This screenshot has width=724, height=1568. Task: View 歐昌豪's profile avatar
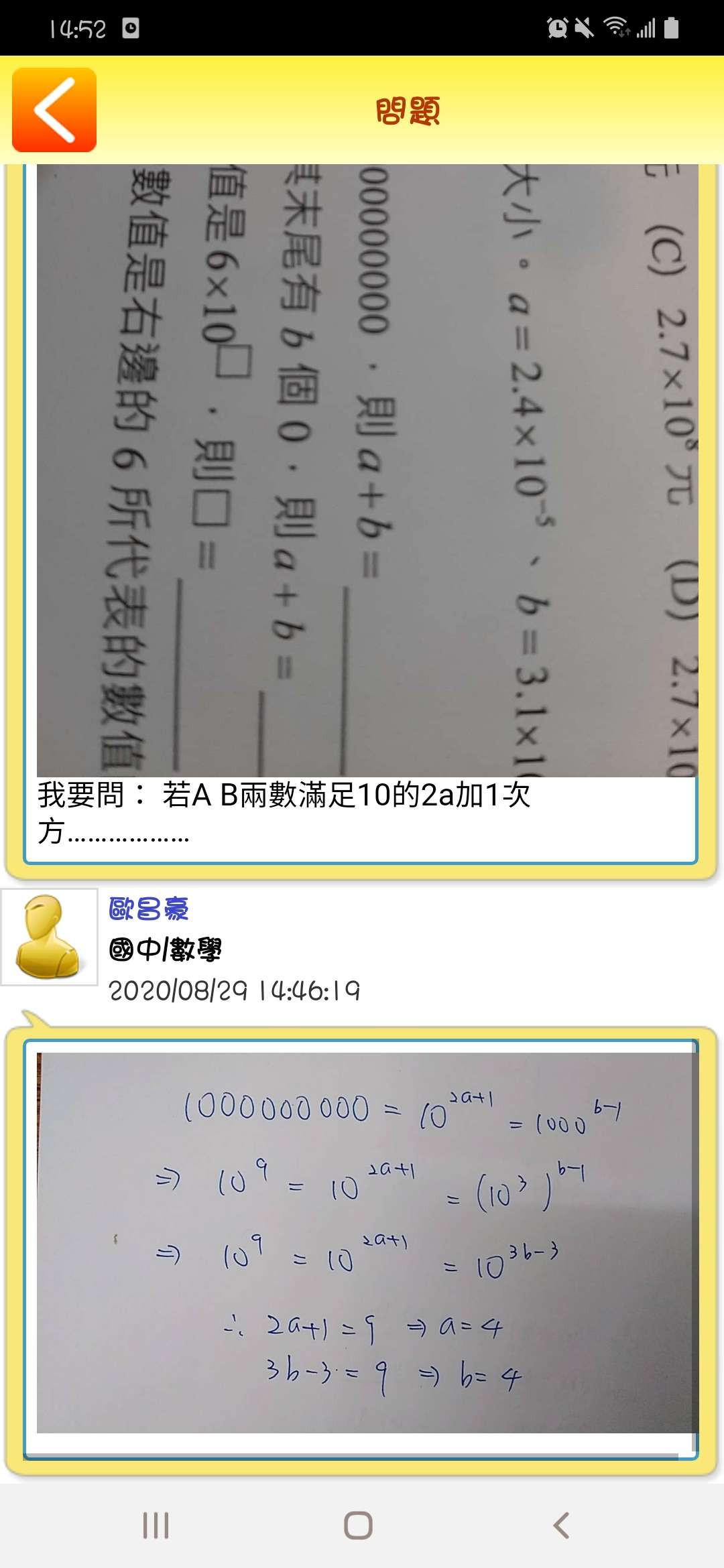pos(49,937)
